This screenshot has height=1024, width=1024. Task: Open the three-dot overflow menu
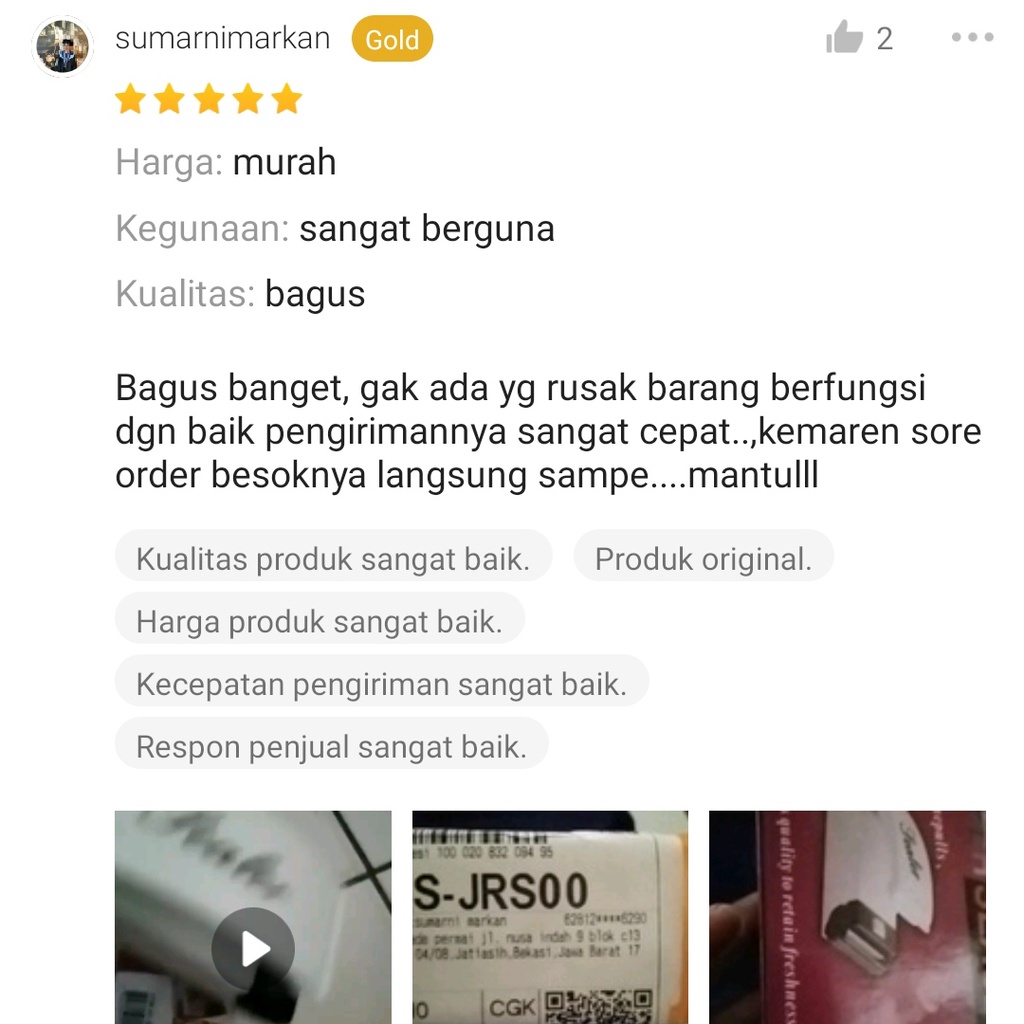click(972, 38)
